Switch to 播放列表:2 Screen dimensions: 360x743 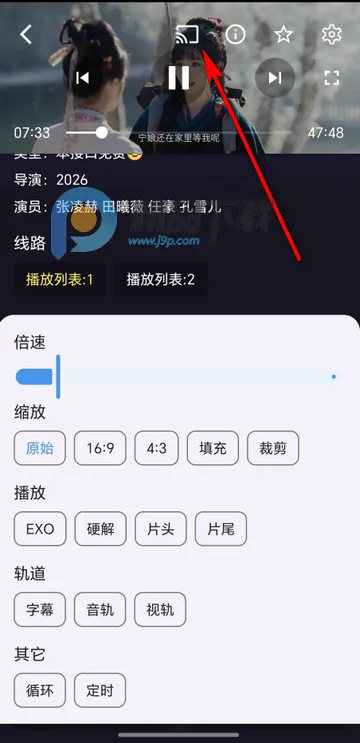(x=161, y=280)
